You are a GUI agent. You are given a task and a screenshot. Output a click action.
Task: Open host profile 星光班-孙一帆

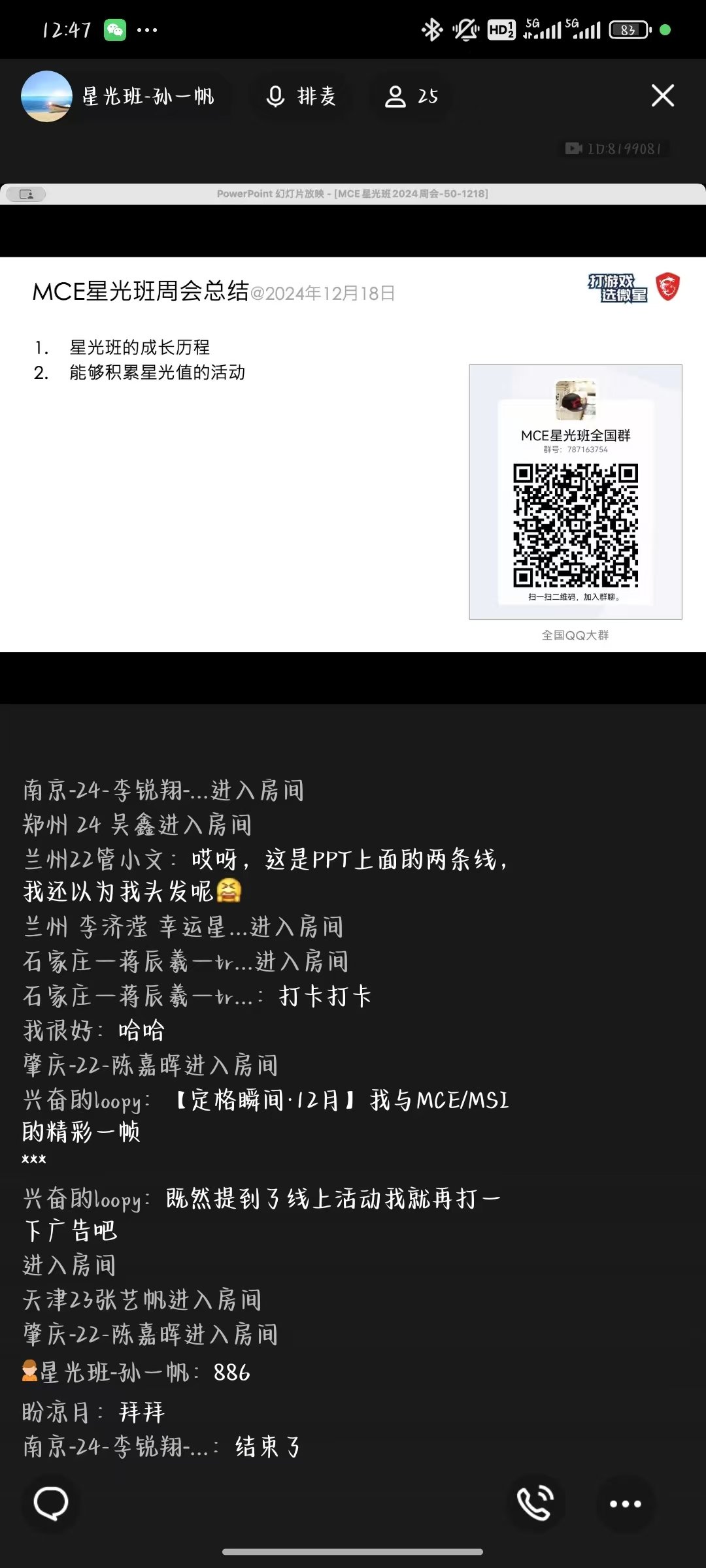click(x=118, y=97)
